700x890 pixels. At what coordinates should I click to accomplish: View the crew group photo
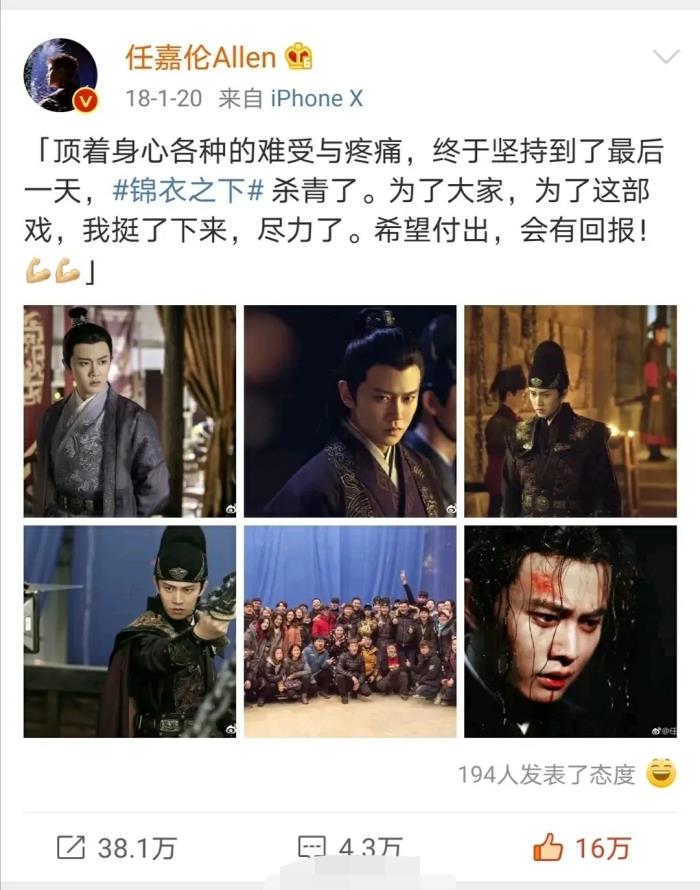click(x=350, y=631)
